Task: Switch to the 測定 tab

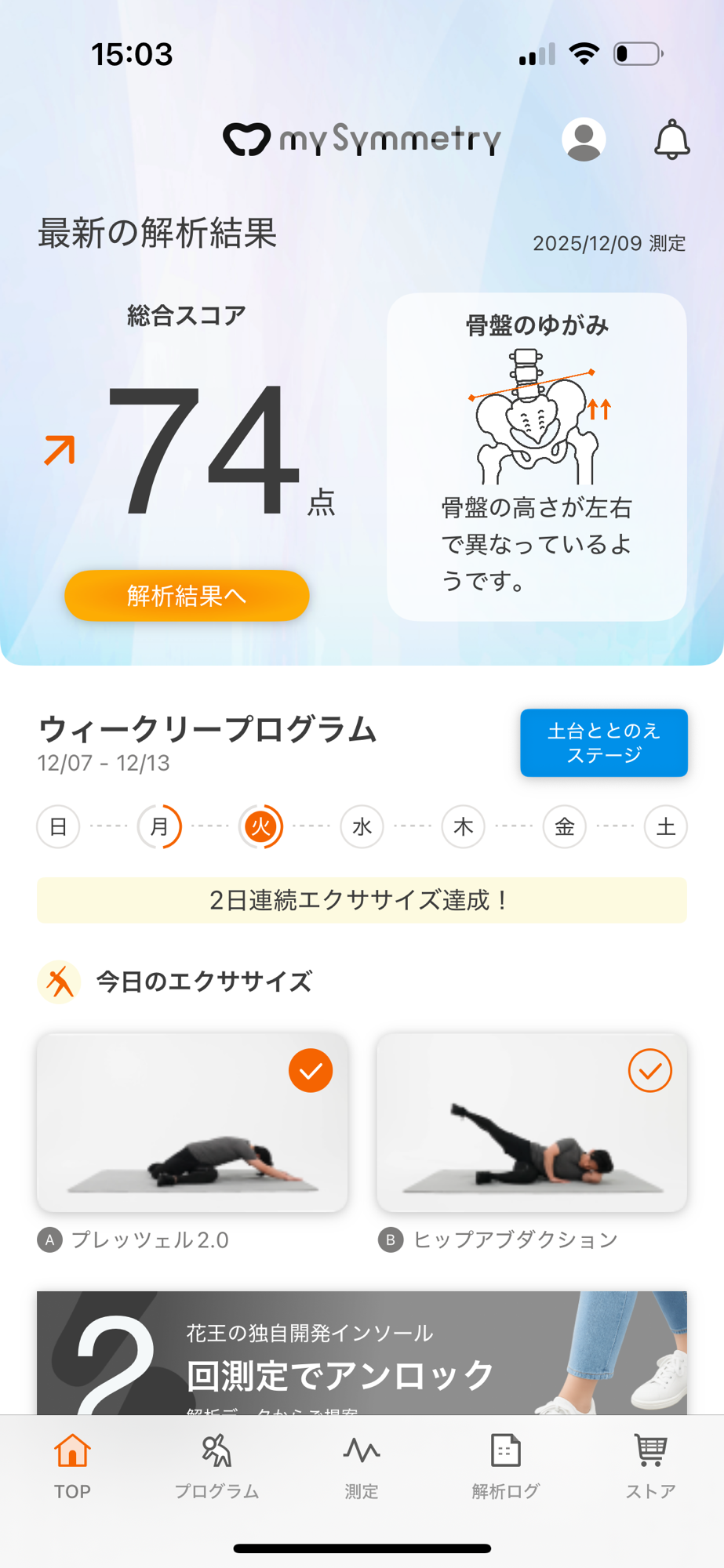Action: [x=362, y=1466]
